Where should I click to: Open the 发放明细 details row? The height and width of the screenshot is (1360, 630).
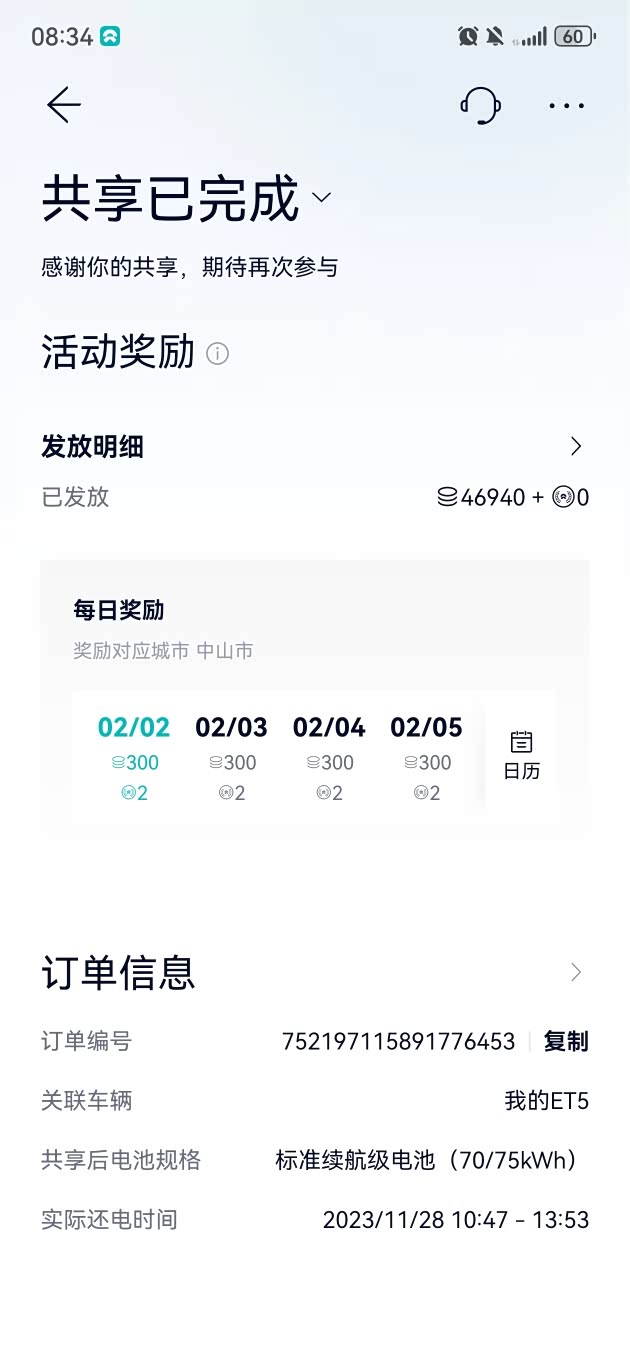pos(315,447)
